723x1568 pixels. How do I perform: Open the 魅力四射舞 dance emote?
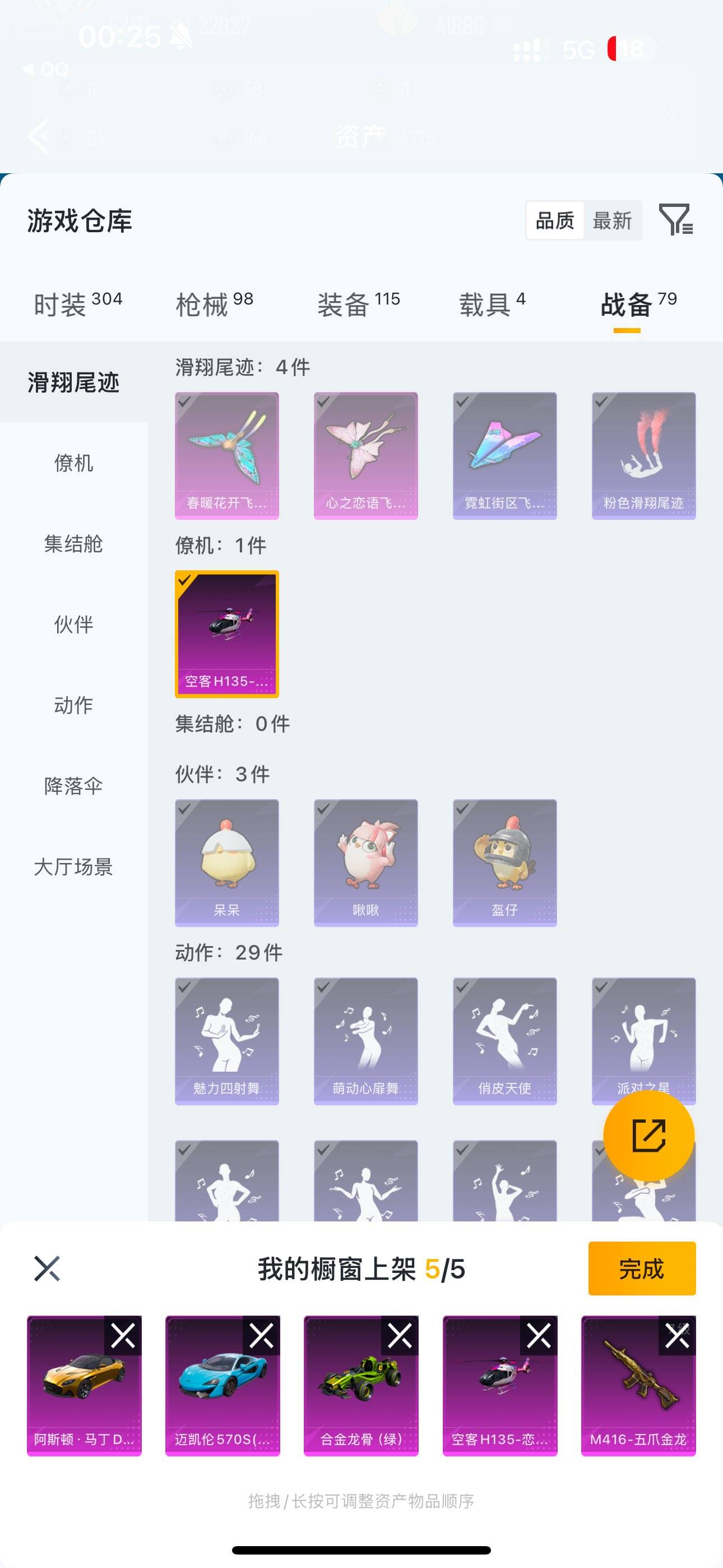tap(226, 1039)
